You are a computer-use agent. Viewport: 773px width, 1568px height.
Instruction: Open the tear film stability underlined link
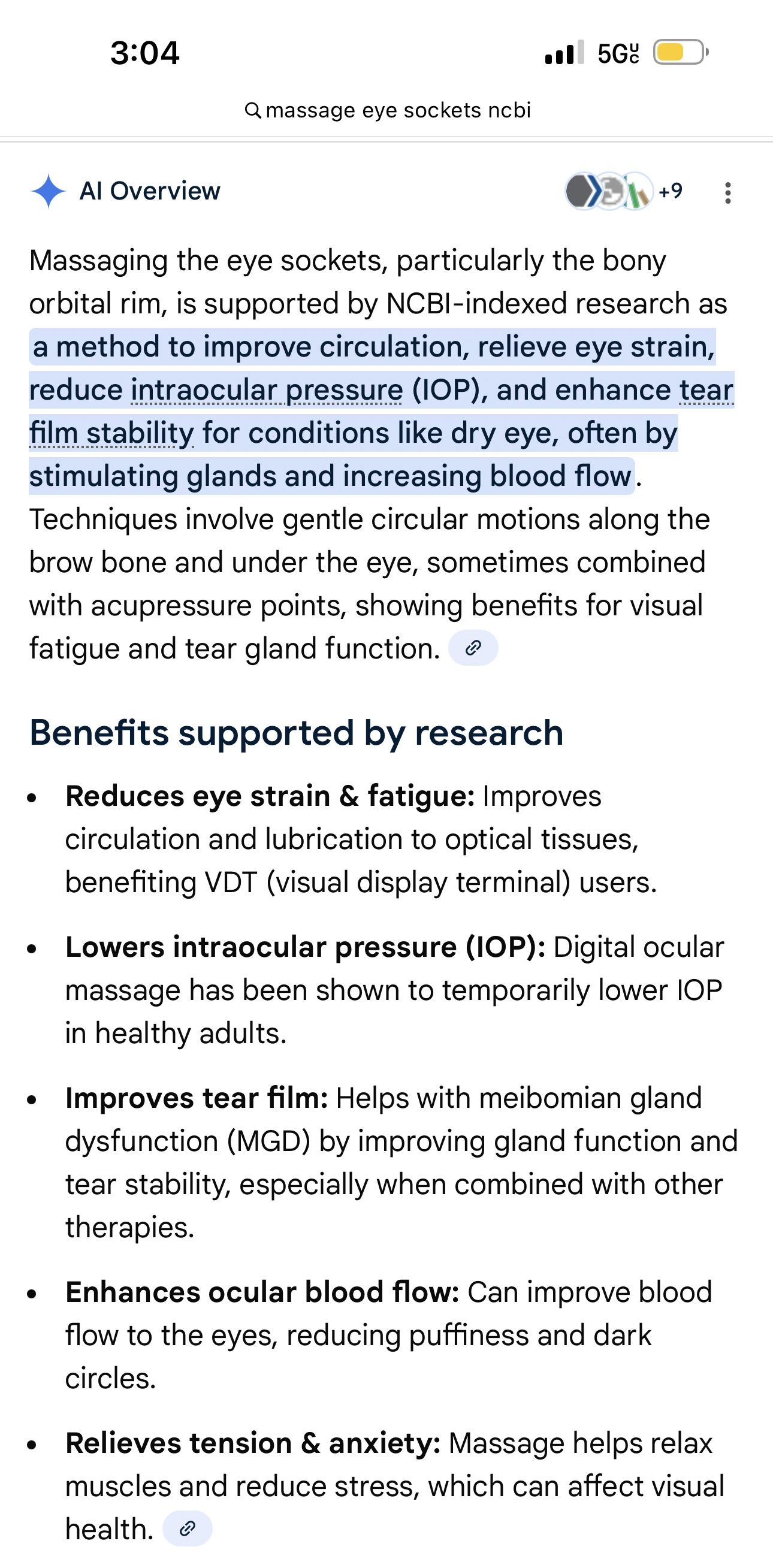click(x=111, y=433)
